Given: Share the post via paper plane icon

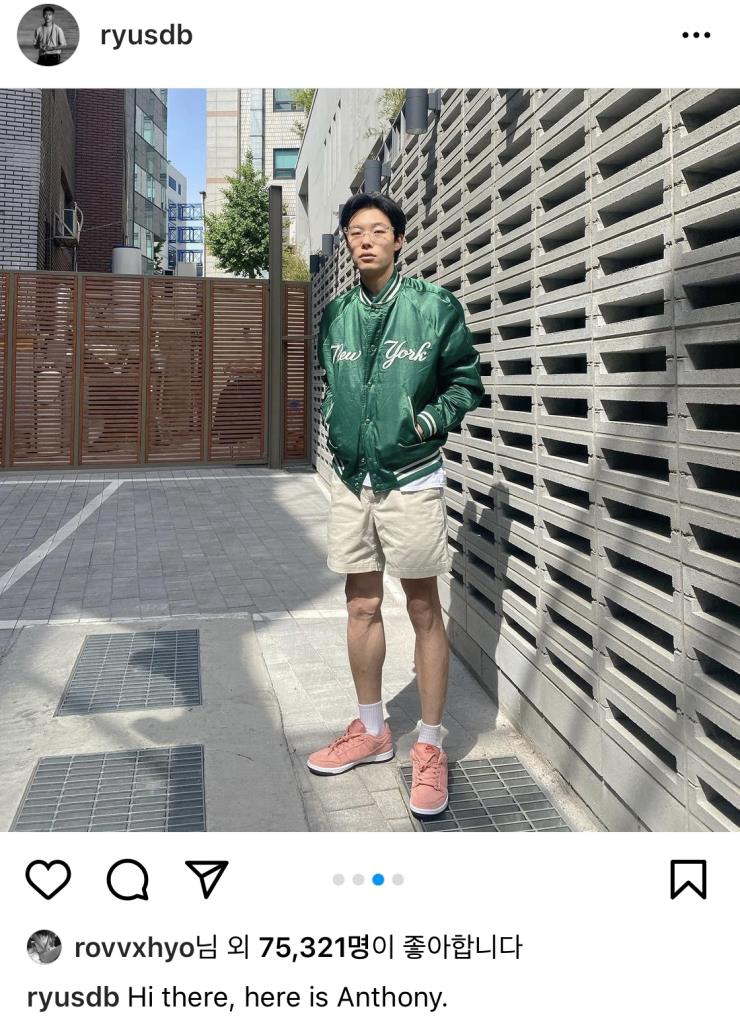Looking at the screenshot, I should [206, 878].
